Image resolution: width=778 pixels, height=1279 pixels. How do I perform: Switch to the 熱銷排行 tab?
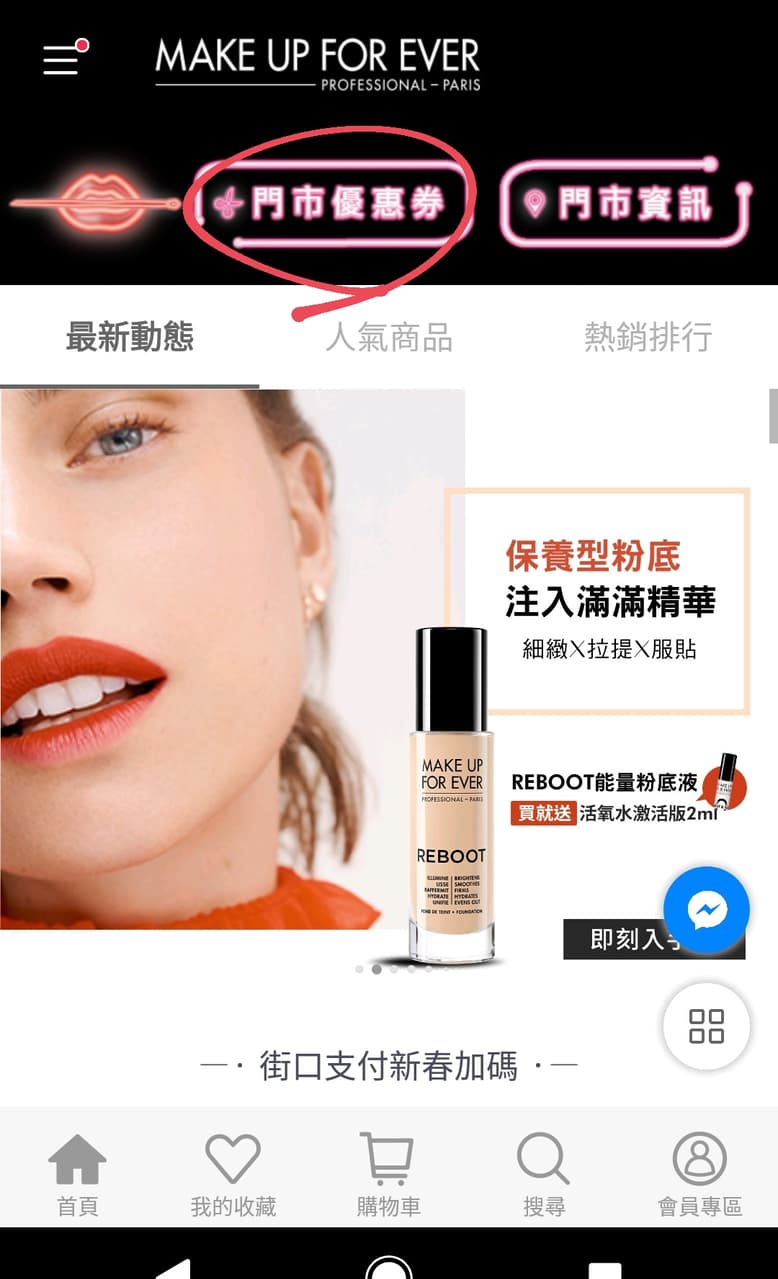(x=648, y=338)
